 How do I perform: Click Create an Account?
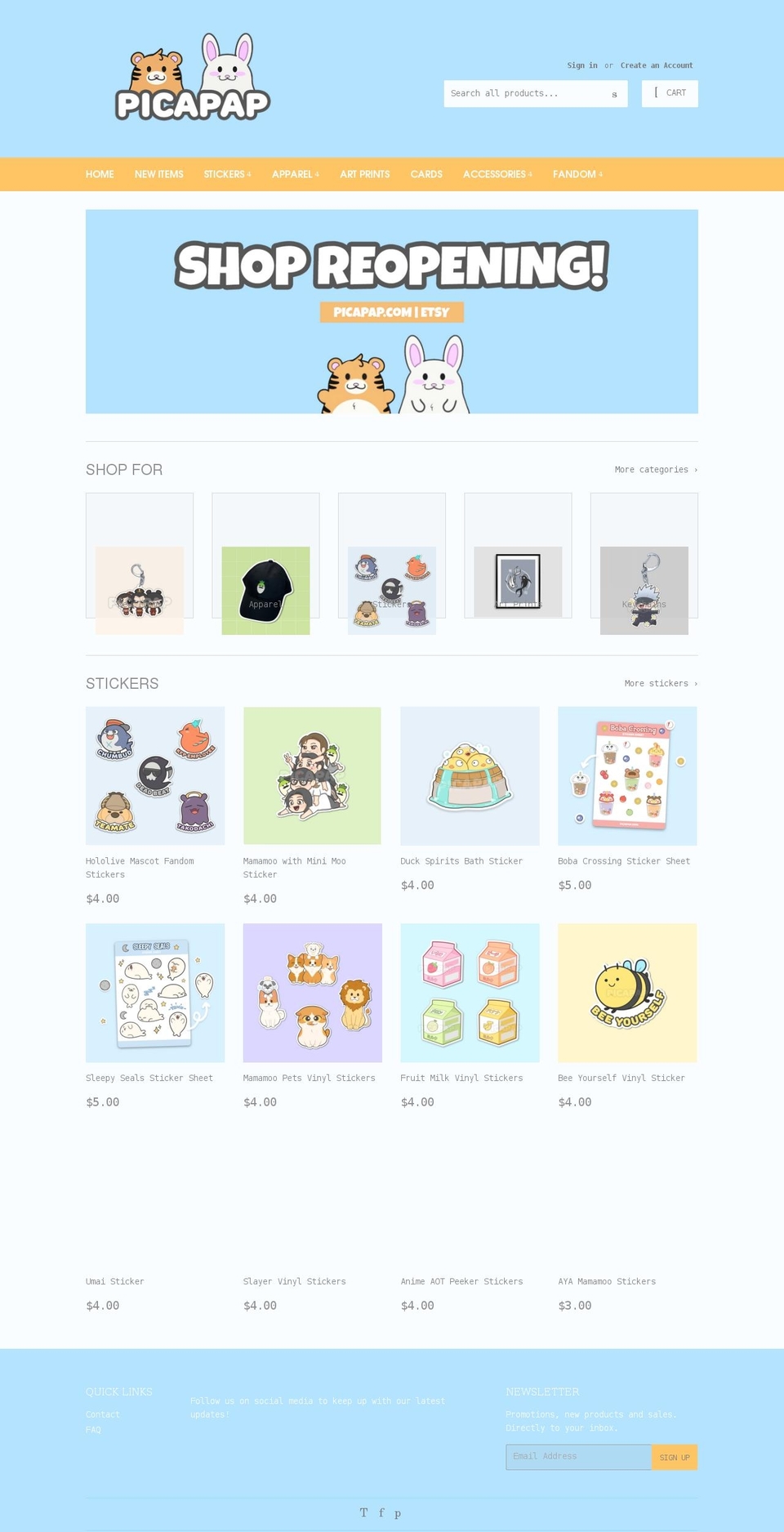(657, 65)
